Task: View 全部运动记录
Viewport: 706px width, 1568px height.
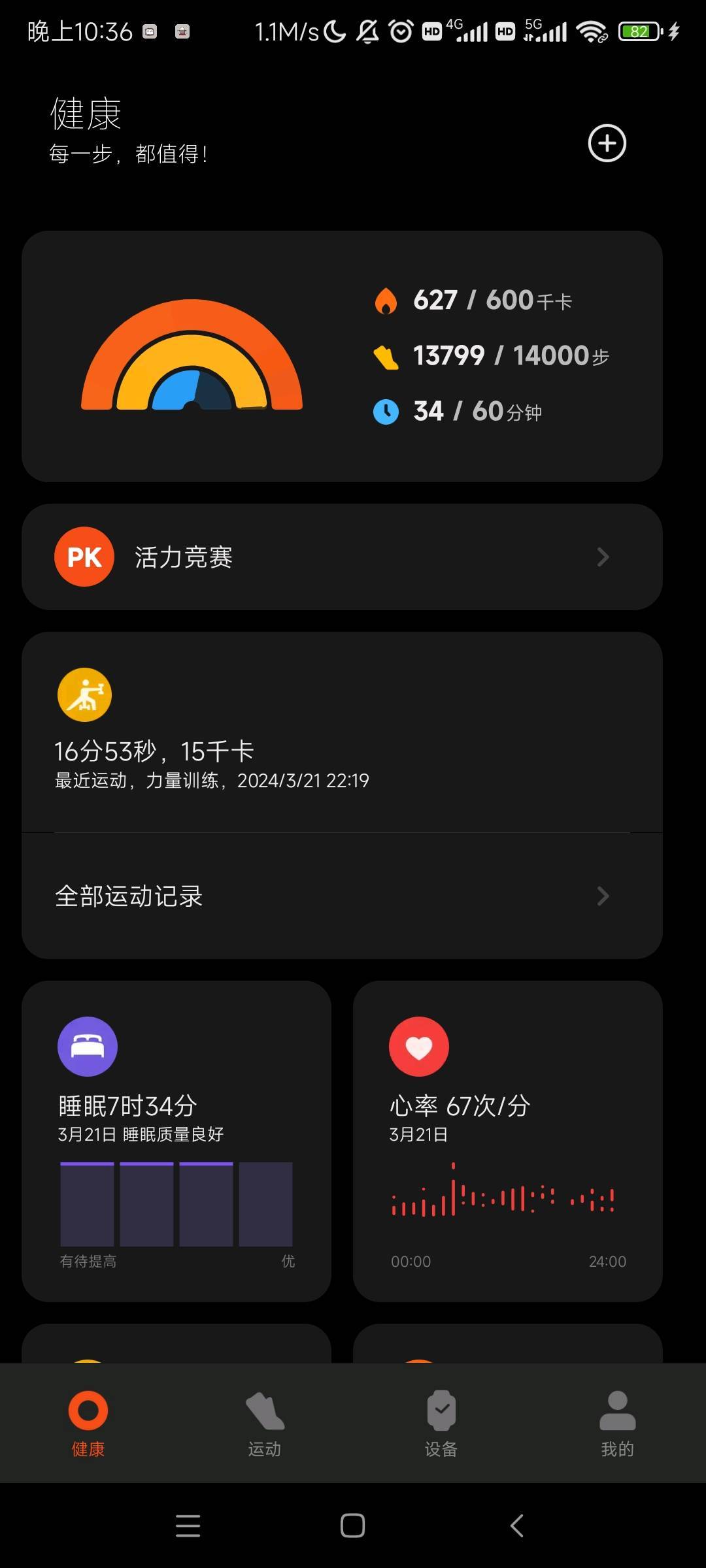Action: (x=342, y=896)
